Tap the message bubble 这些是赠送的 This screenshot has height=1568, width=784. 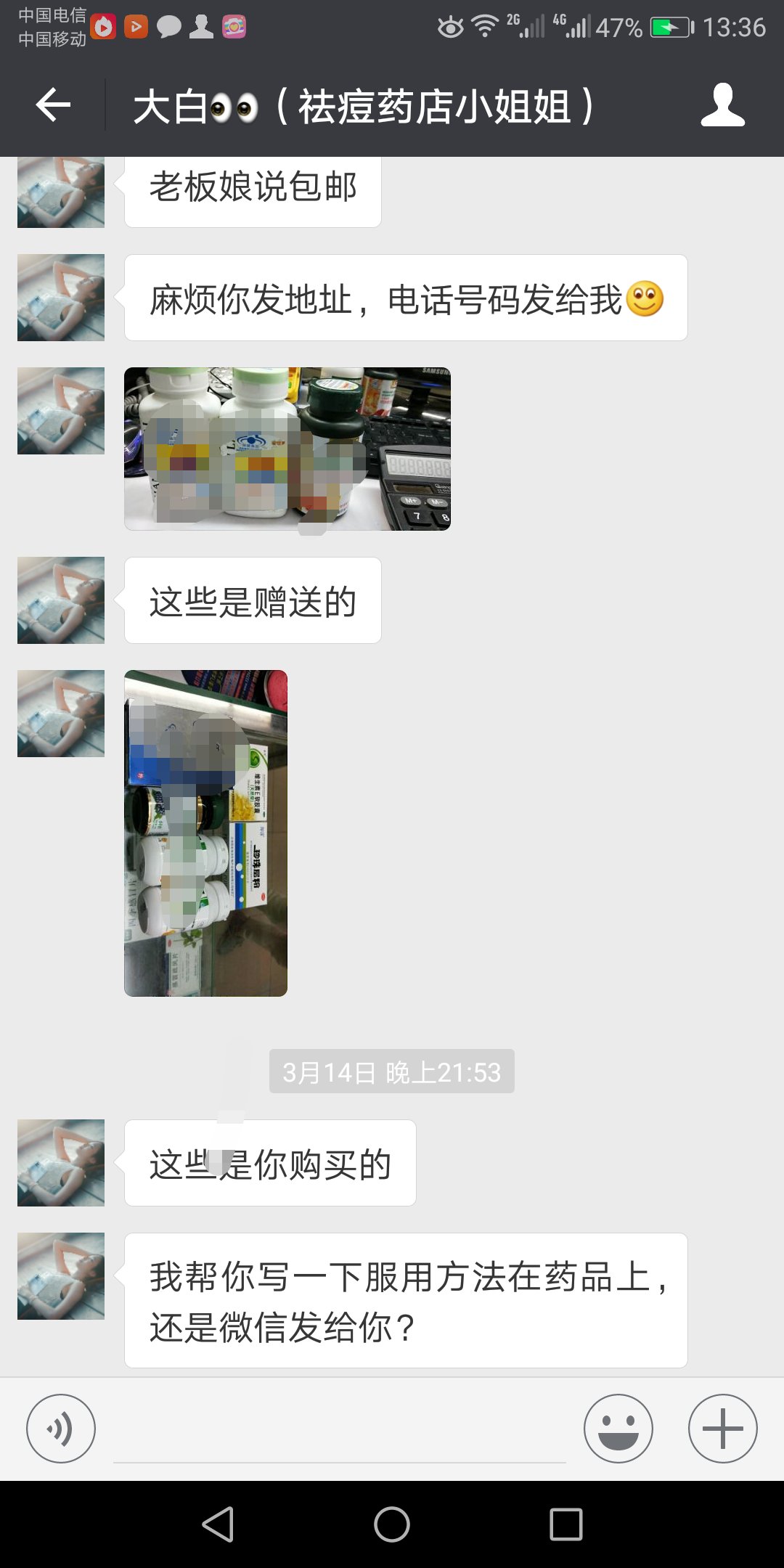(x=253, y=600)
